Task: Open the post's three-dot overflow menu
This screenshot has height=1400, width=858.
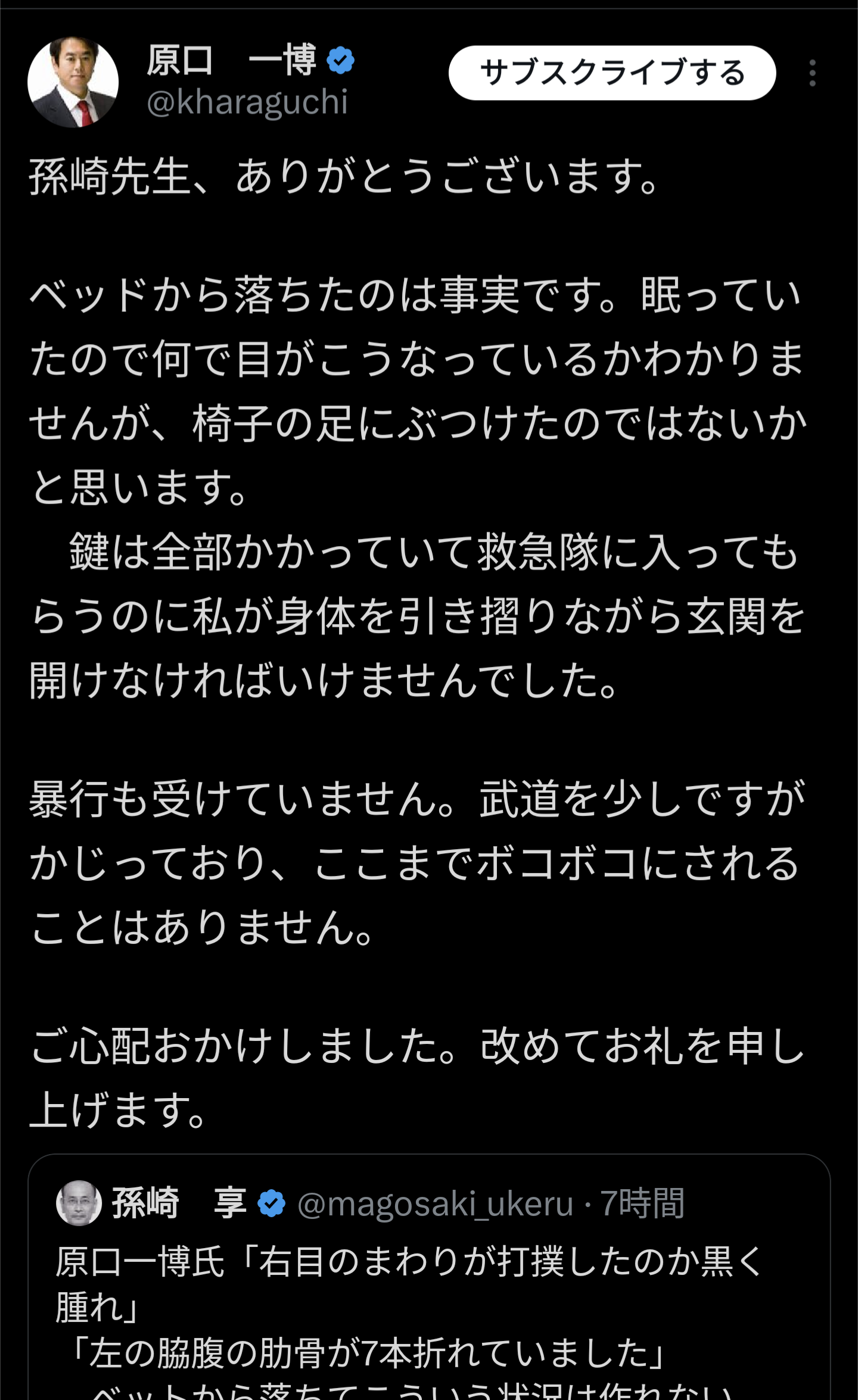Action: tap(812, 73)
